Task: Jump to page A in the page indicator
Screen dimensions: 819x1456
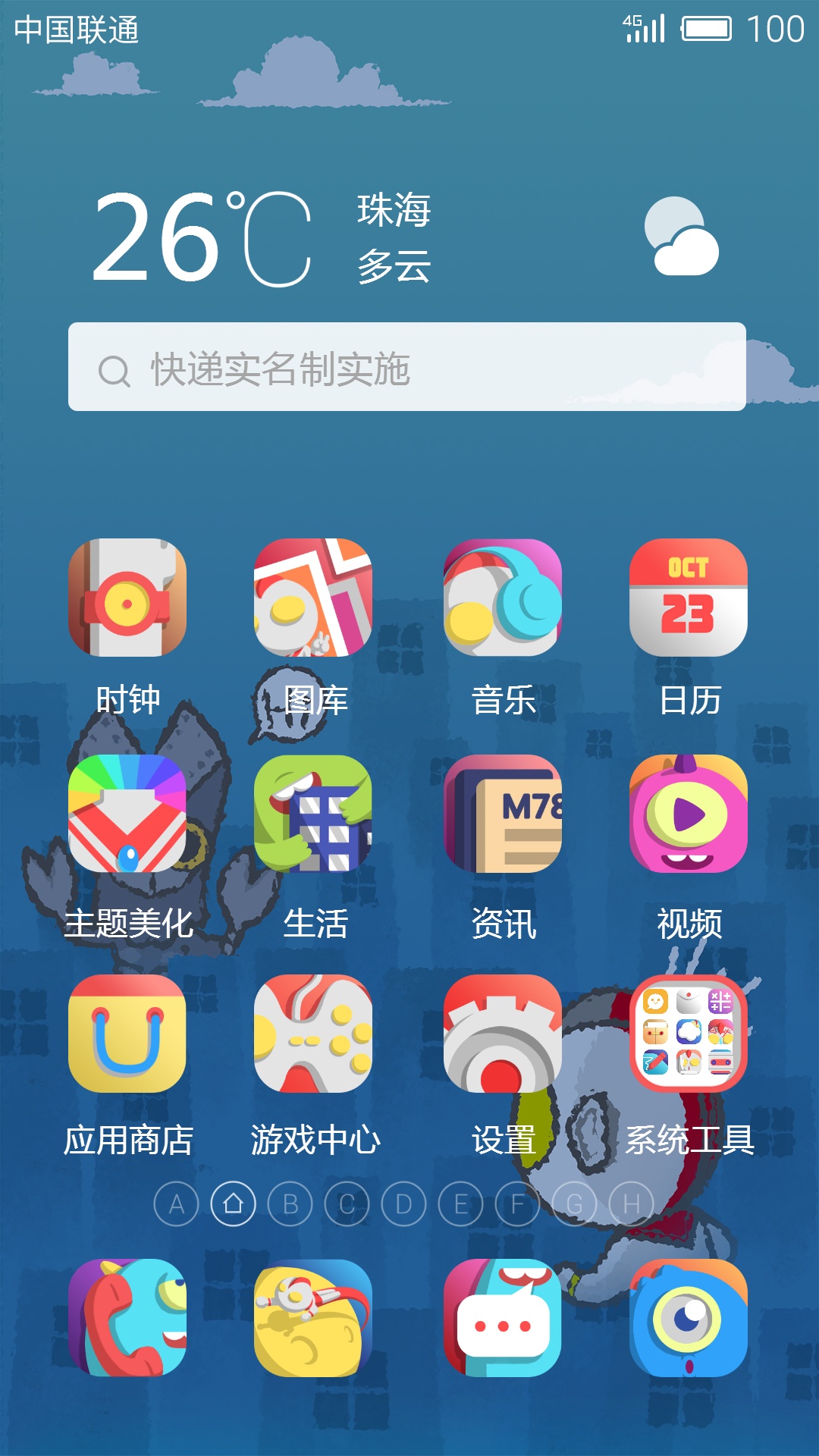Action: point(177,1203)
